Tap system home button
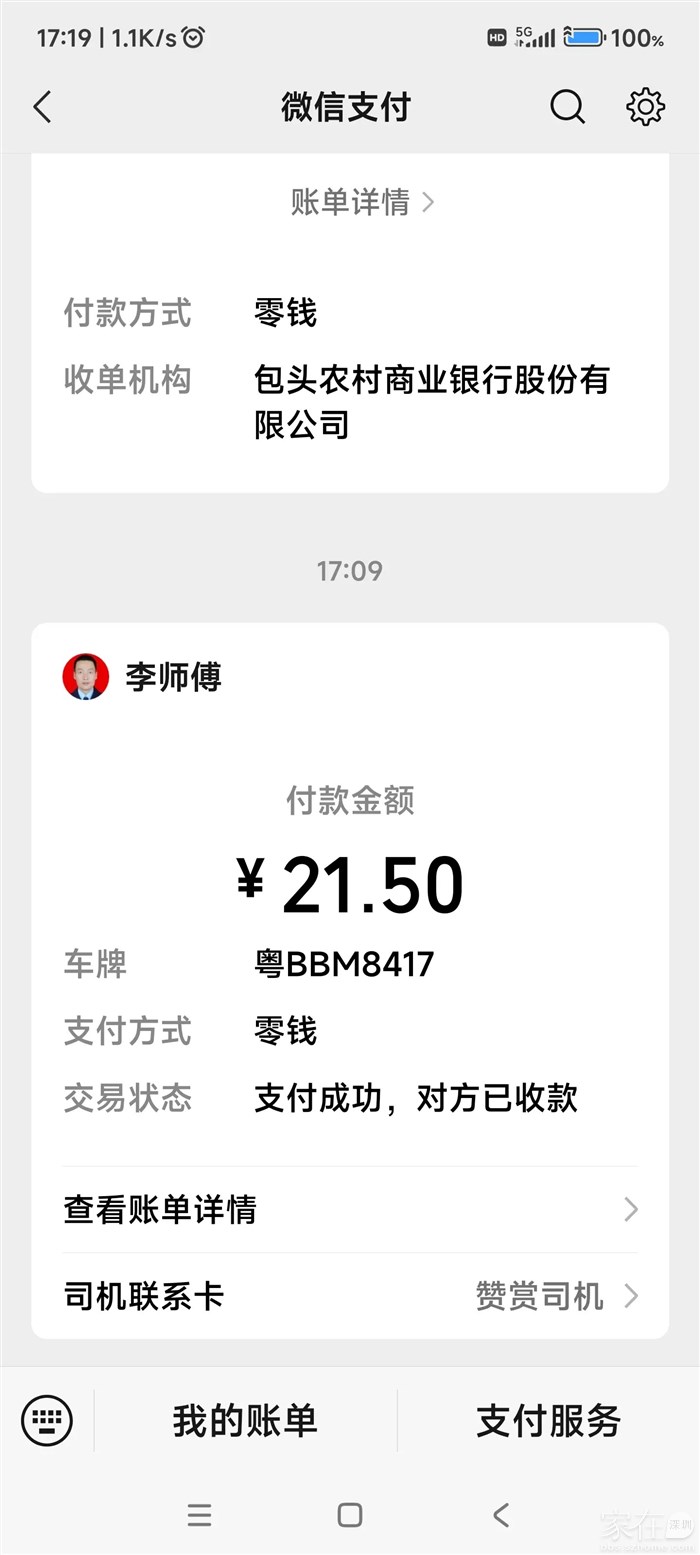The width and height of the screenshot is (700, 1555). tap(350, 1515)
